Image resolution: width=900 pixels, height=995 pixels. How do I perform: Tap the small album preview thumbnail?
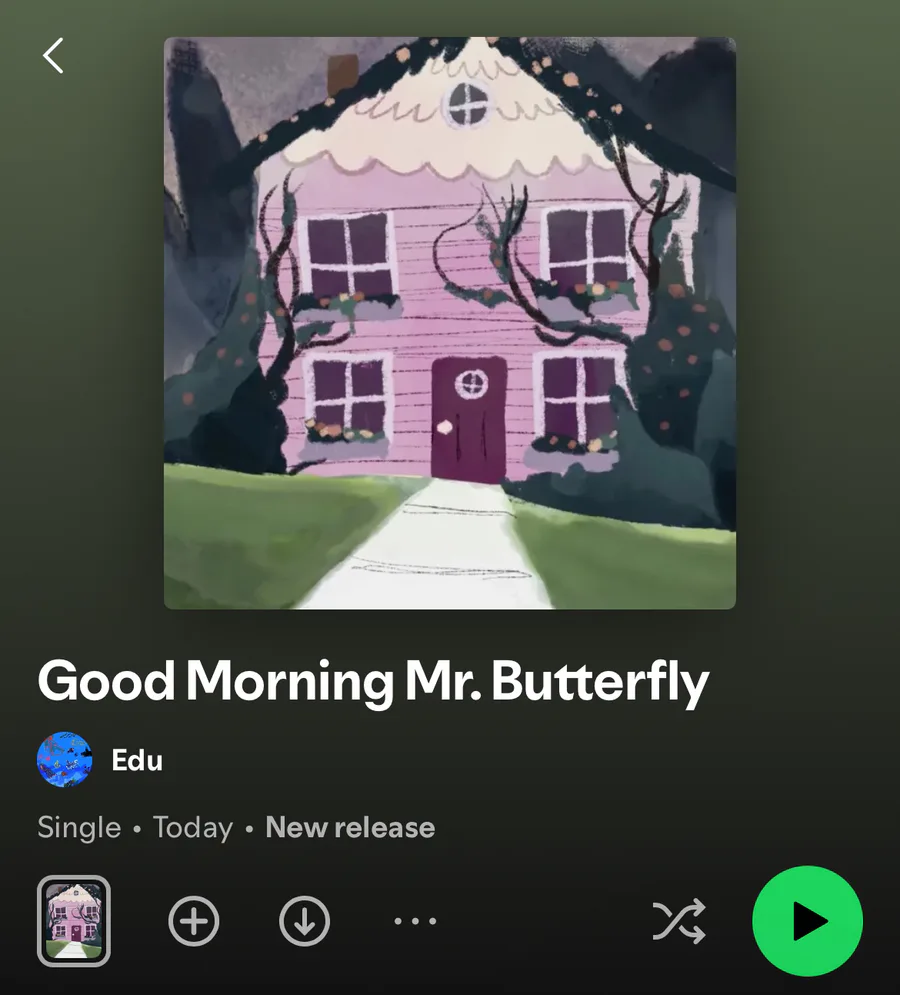74,921
